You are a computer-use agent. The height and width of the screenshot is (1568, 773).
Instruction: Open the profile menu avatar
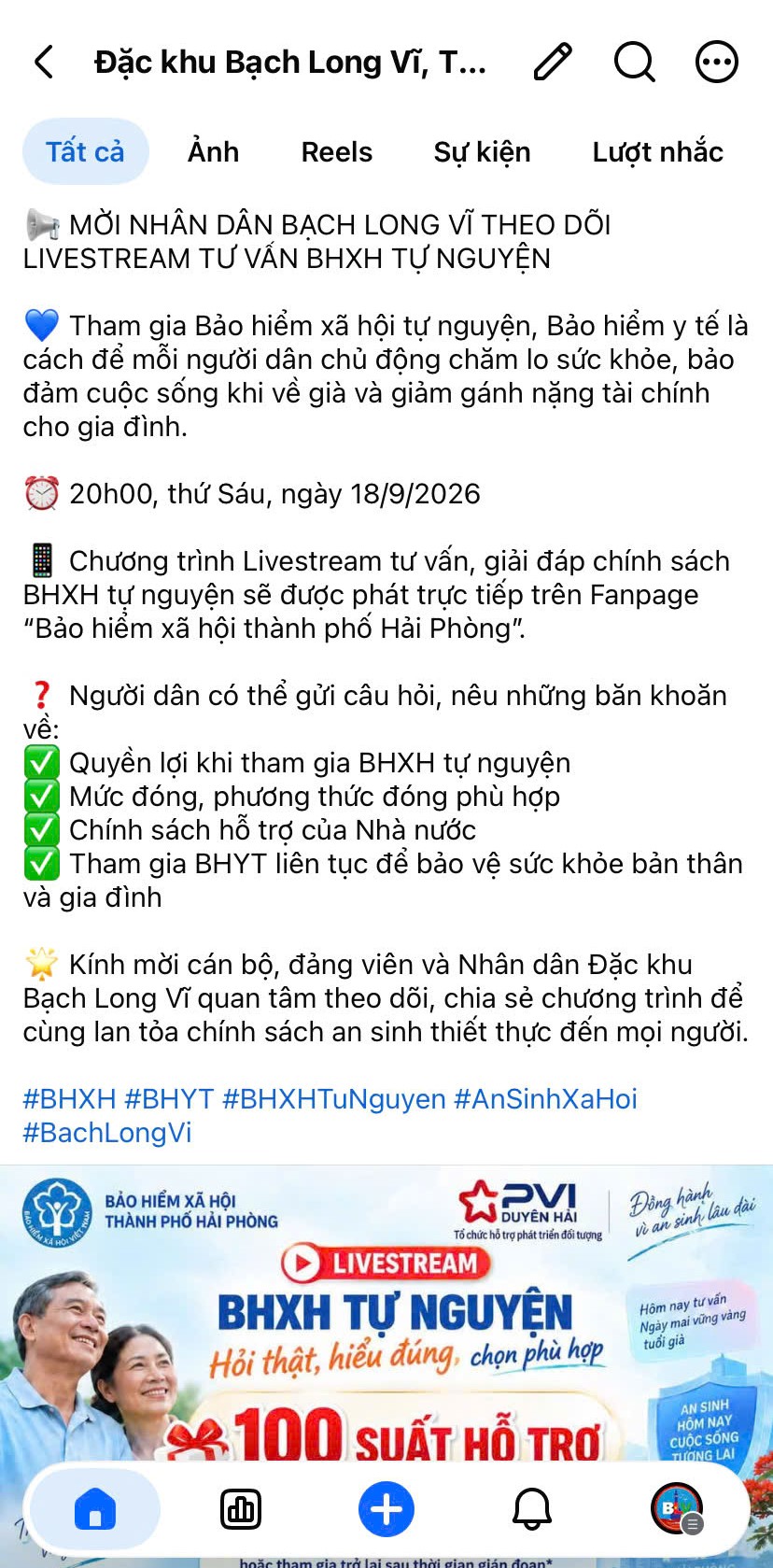(x=678, y=1508)
